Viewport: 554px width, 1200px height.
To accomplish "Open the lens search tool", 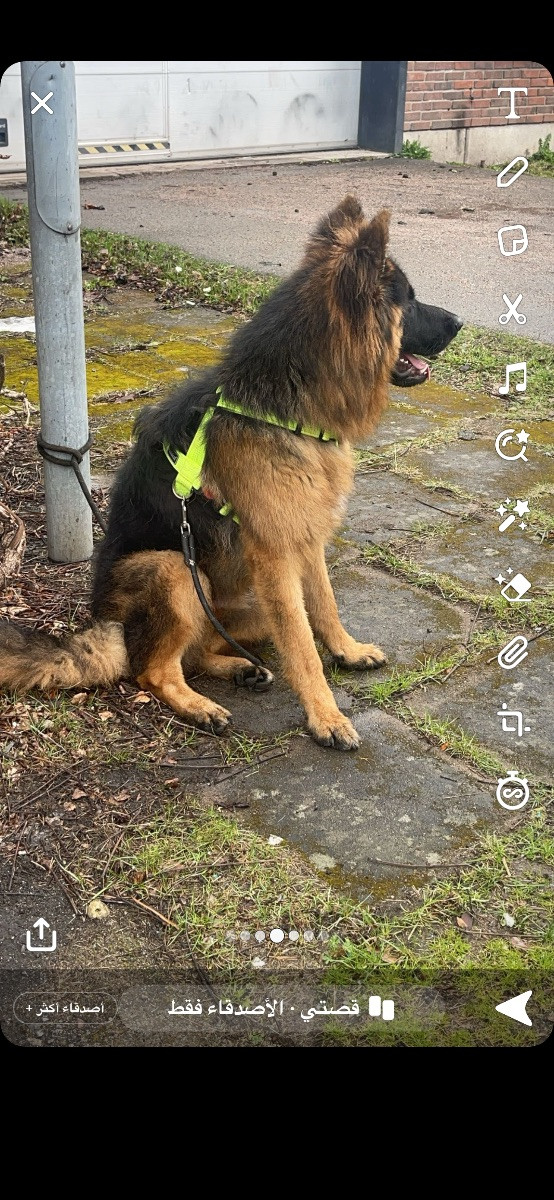I will tap(512, 446).
